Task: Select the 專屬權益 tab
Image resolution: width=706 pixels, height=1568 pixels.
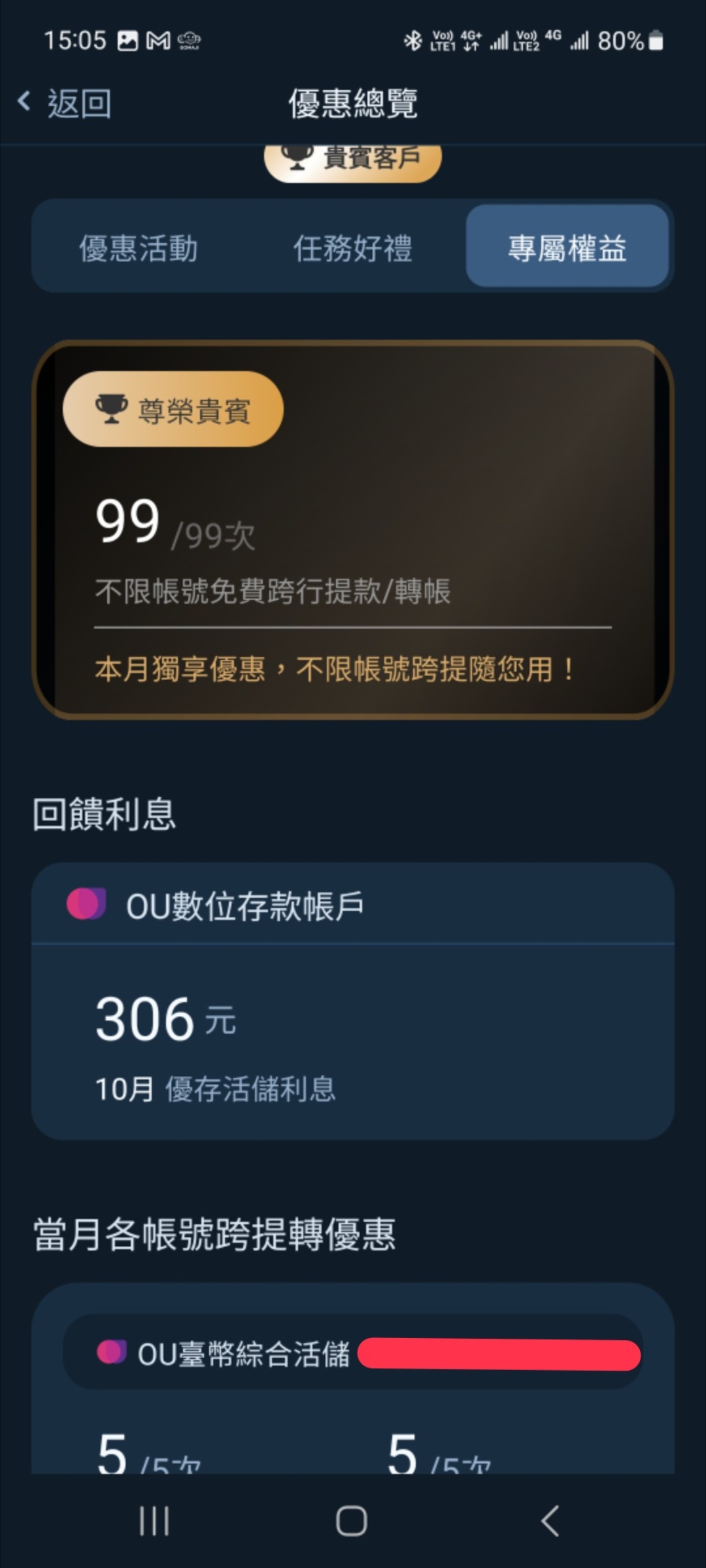Action: pos(567,248)
